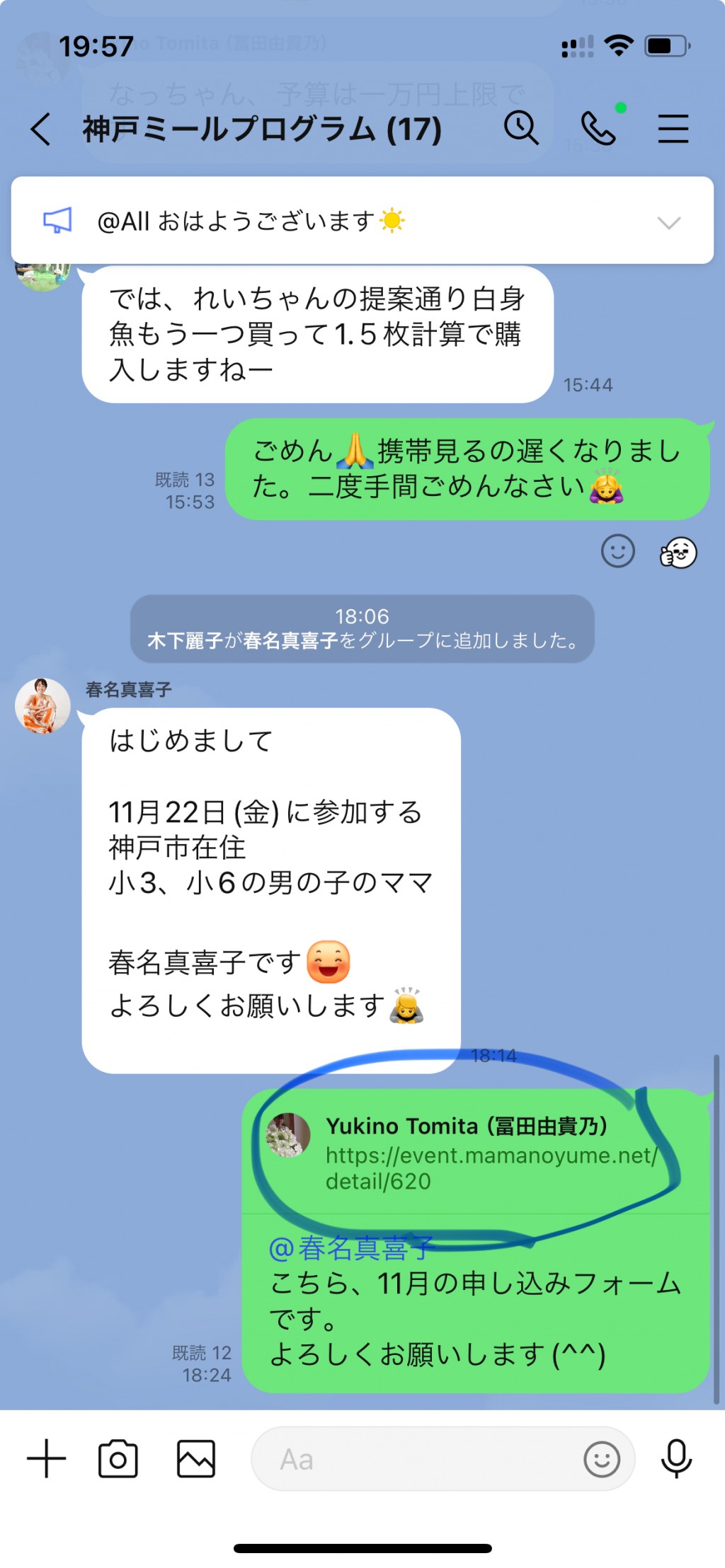Open 春名真喜子's profile picture
The height and width of the screenshot is (1568, 725).
(42, 705)
